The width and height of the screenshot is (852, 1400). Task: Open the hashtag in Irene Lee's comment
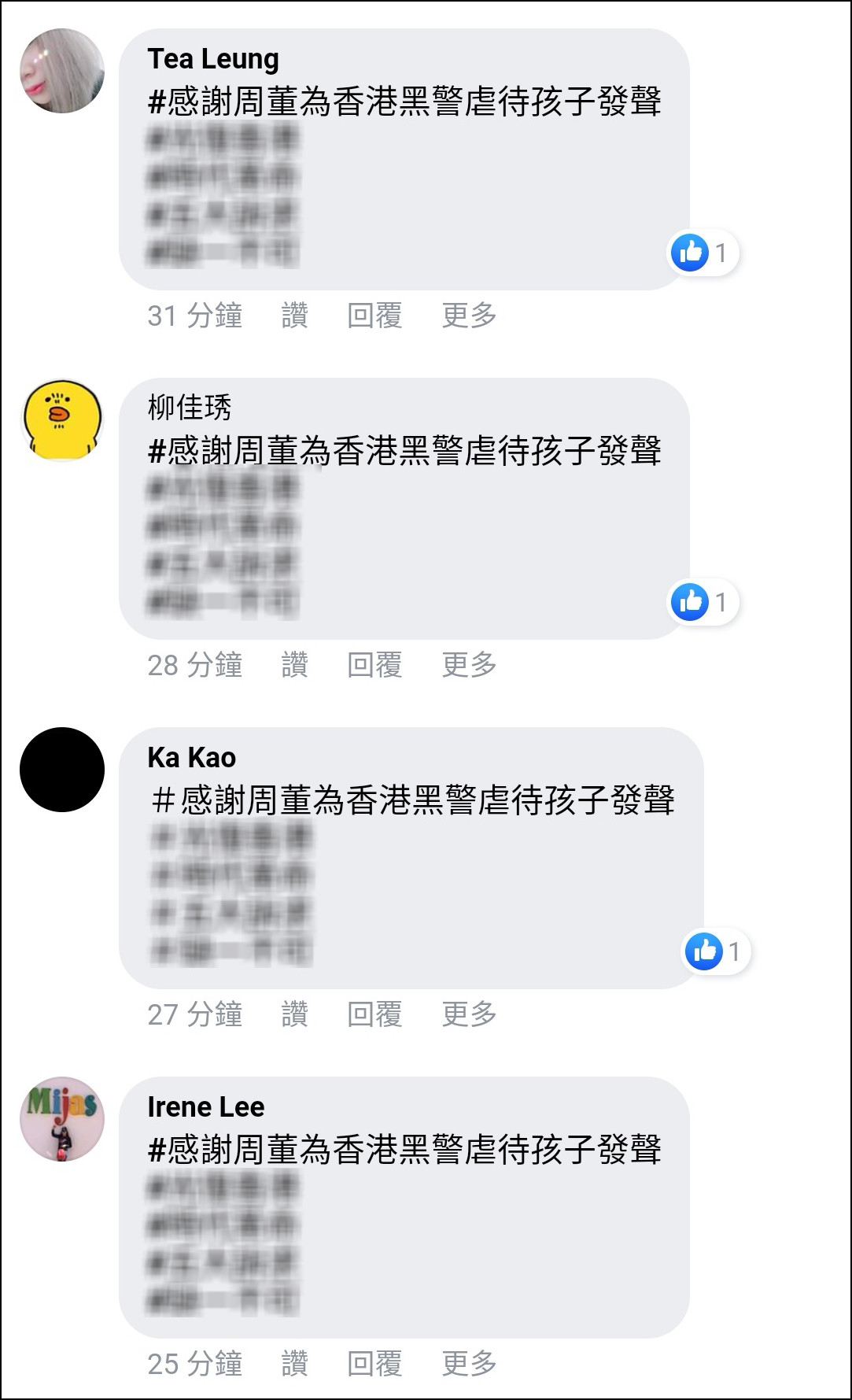pos(404,1150)
